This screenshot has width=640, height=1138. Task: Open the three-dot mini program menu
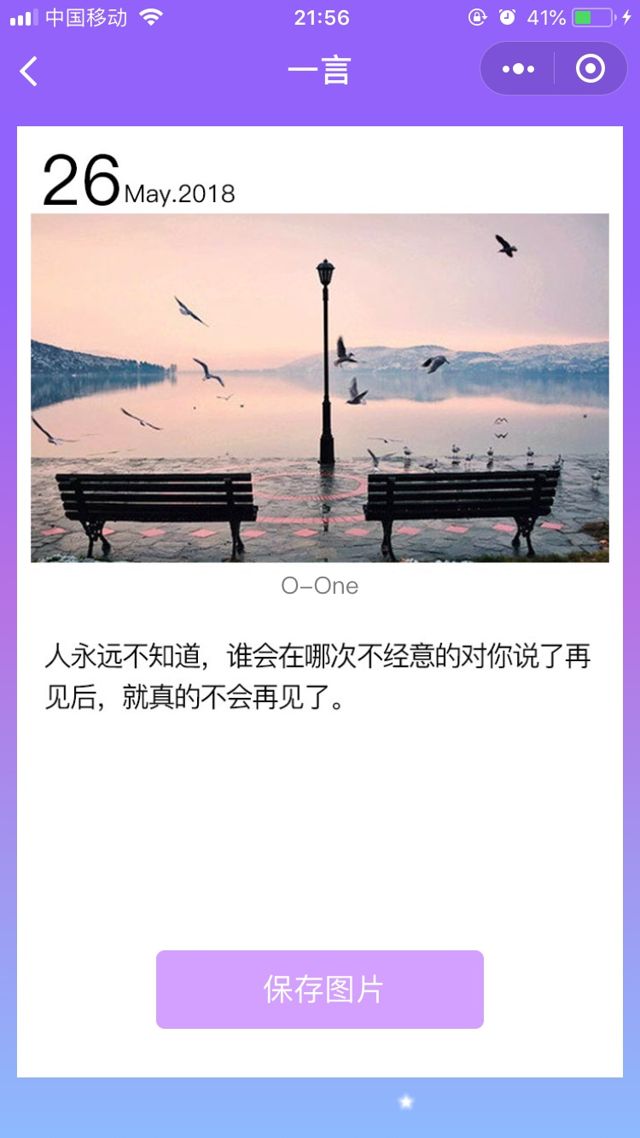(x=518, y=69)
